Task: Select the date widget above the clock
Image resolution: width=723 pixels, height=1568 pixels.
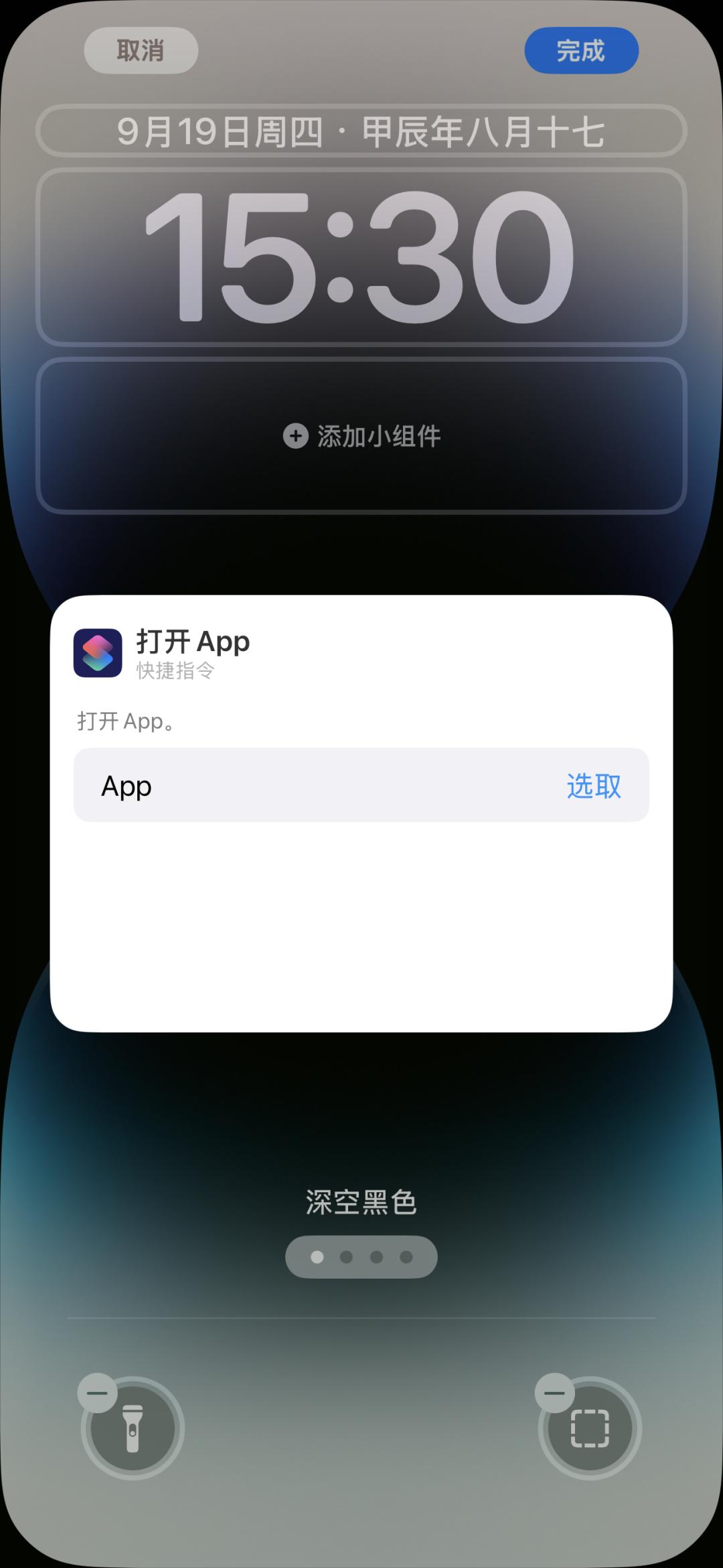Action: click(x=361, y=131)
